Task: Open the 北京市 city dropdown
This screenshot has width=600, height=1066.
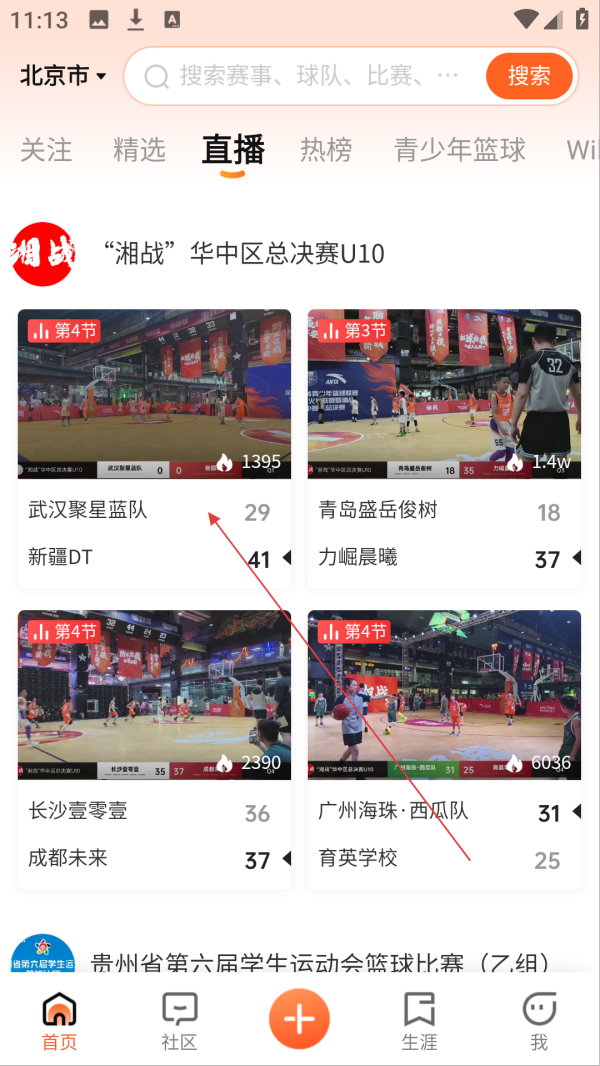Action: 63,75
